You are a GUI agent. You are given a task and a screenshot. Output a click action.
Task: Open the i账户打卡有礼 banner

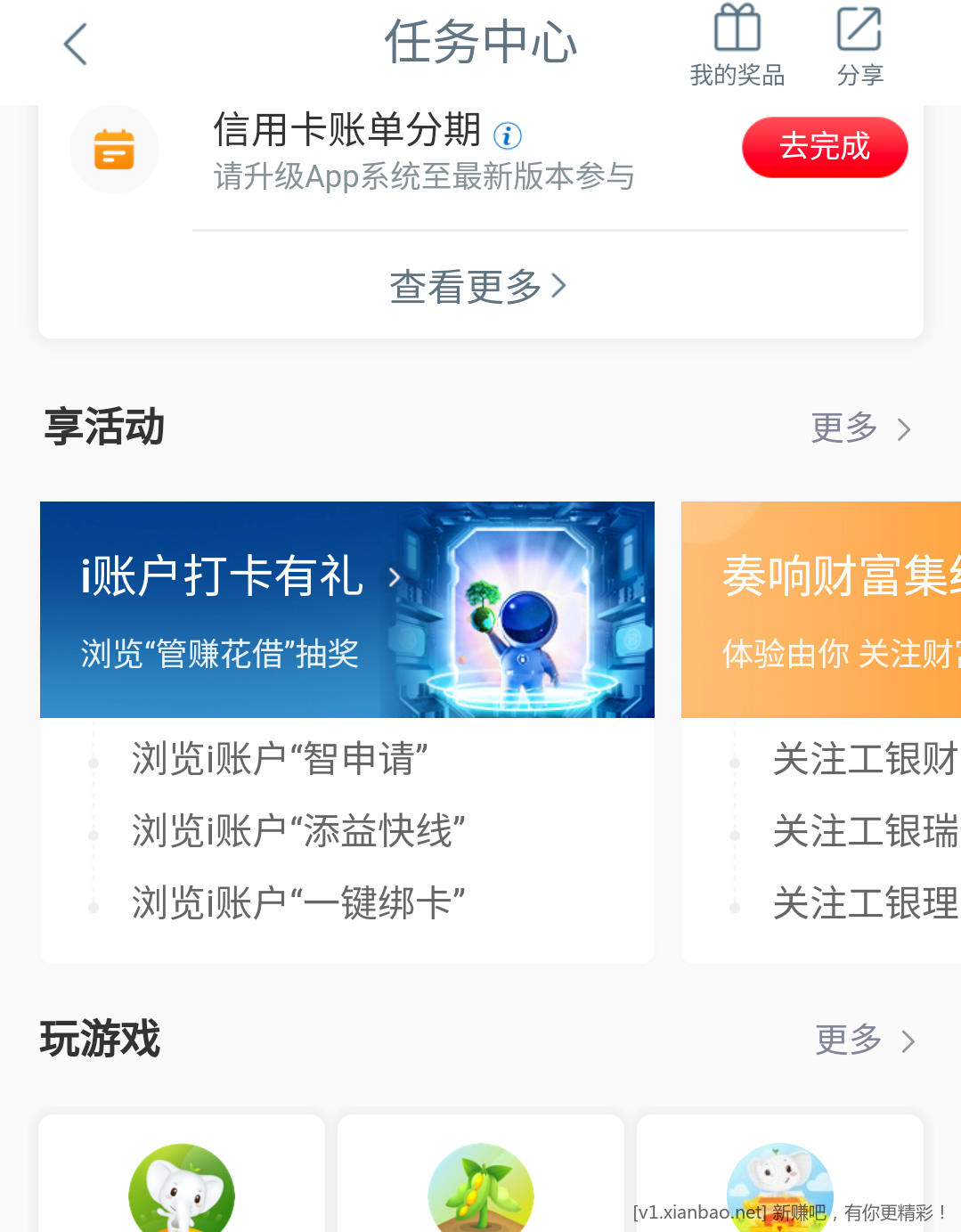click(x=347, y=609)
